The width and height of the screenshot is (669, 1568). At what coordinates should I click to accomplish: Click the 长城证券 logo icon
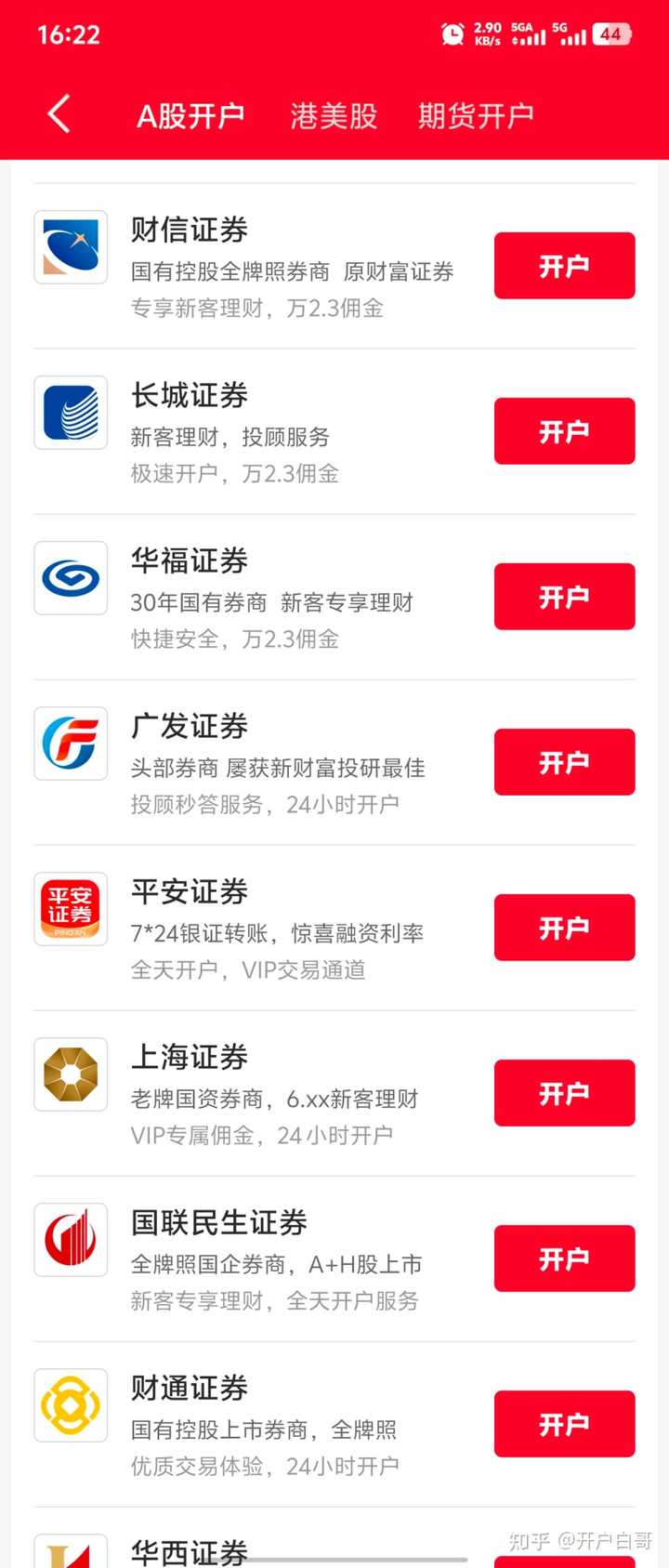coord(70,413)
